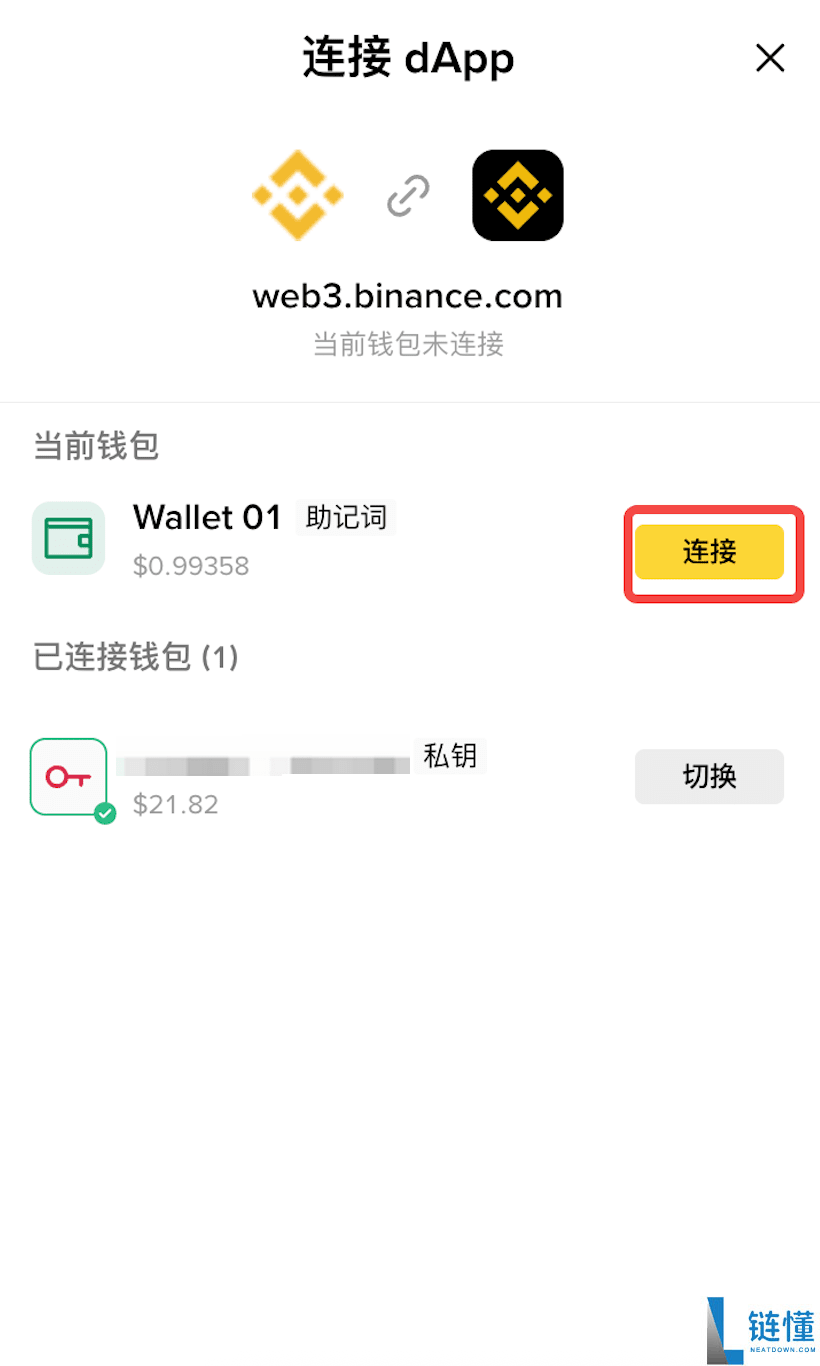
Task: Select the Wallet 01 name label
Action: (206, 518)
